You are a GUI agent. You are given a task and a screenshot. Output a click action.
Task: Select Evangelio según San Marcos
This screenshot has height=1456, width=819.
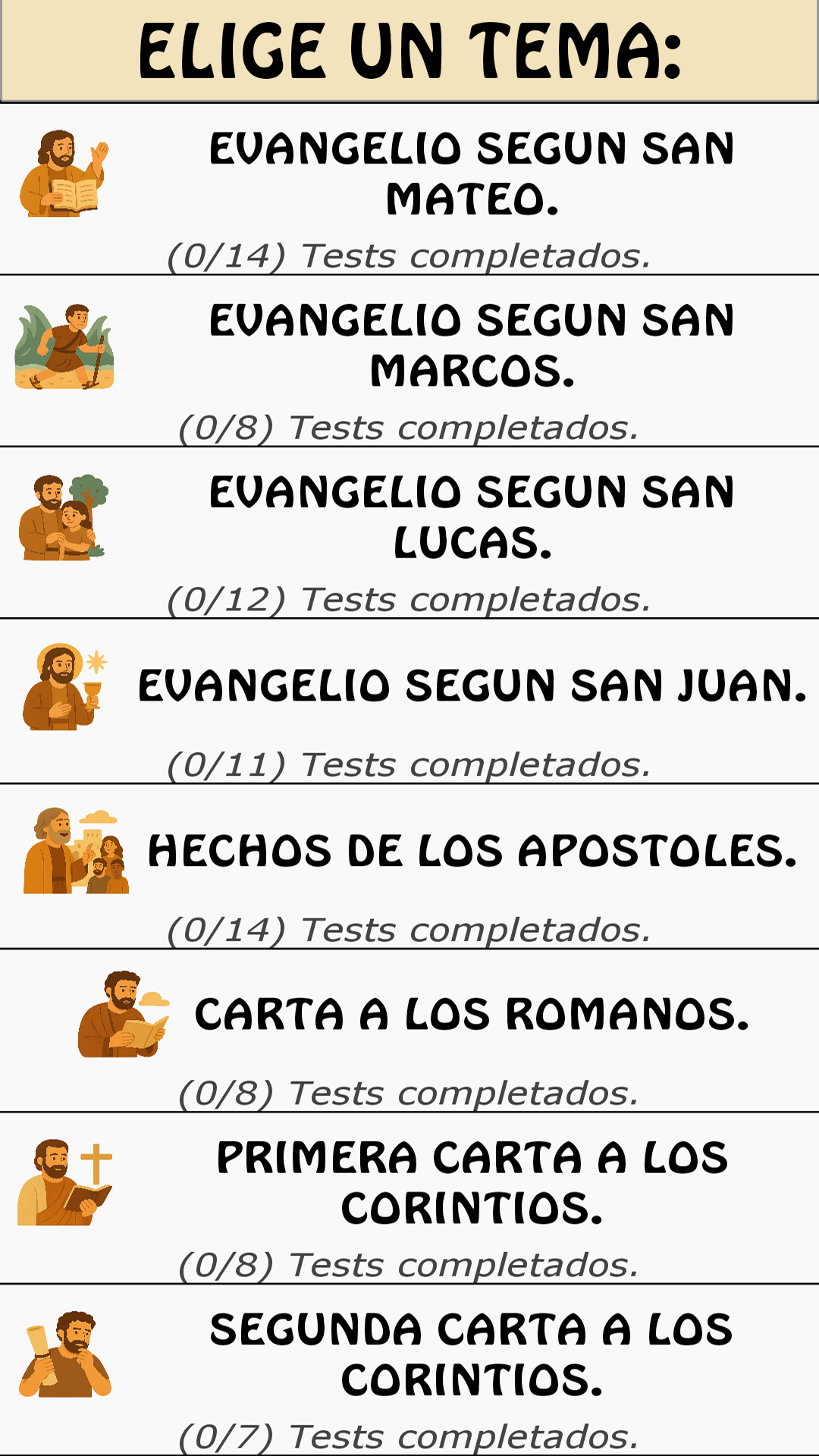(471, 346)
